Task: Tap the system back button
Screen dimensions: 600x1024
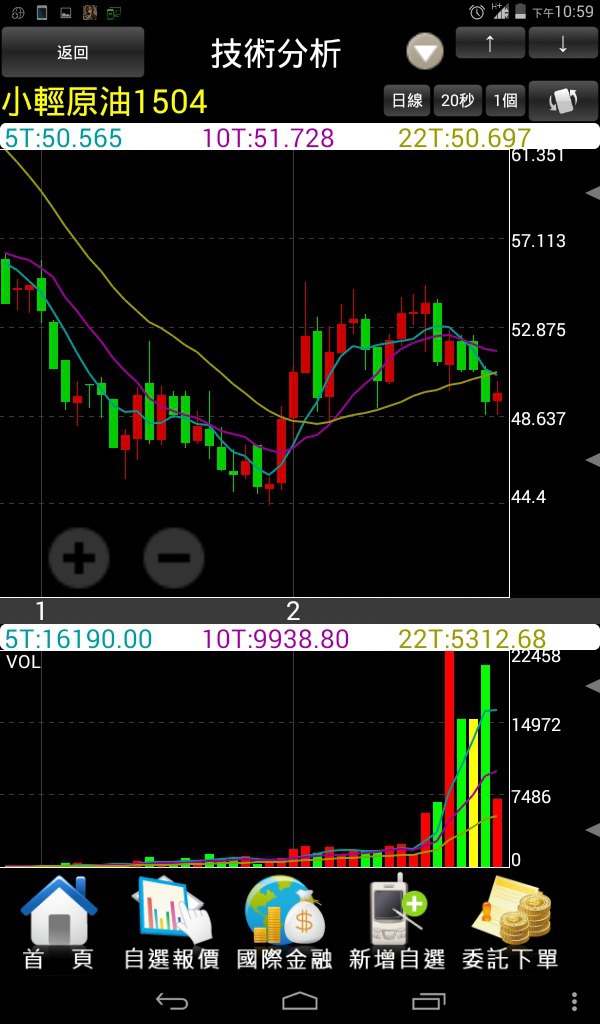Action: (x=172, y=1001)
